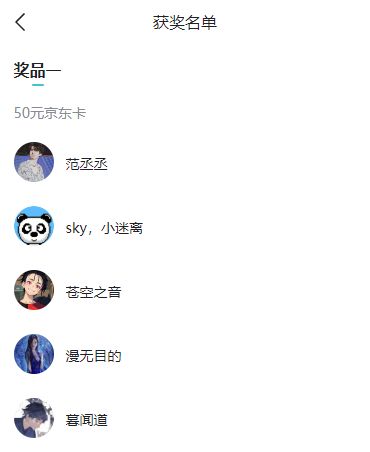The height and width of the screenshot is (452, 370).
Task: Open winner 范丞丞's profile
Action: point(185,162)
